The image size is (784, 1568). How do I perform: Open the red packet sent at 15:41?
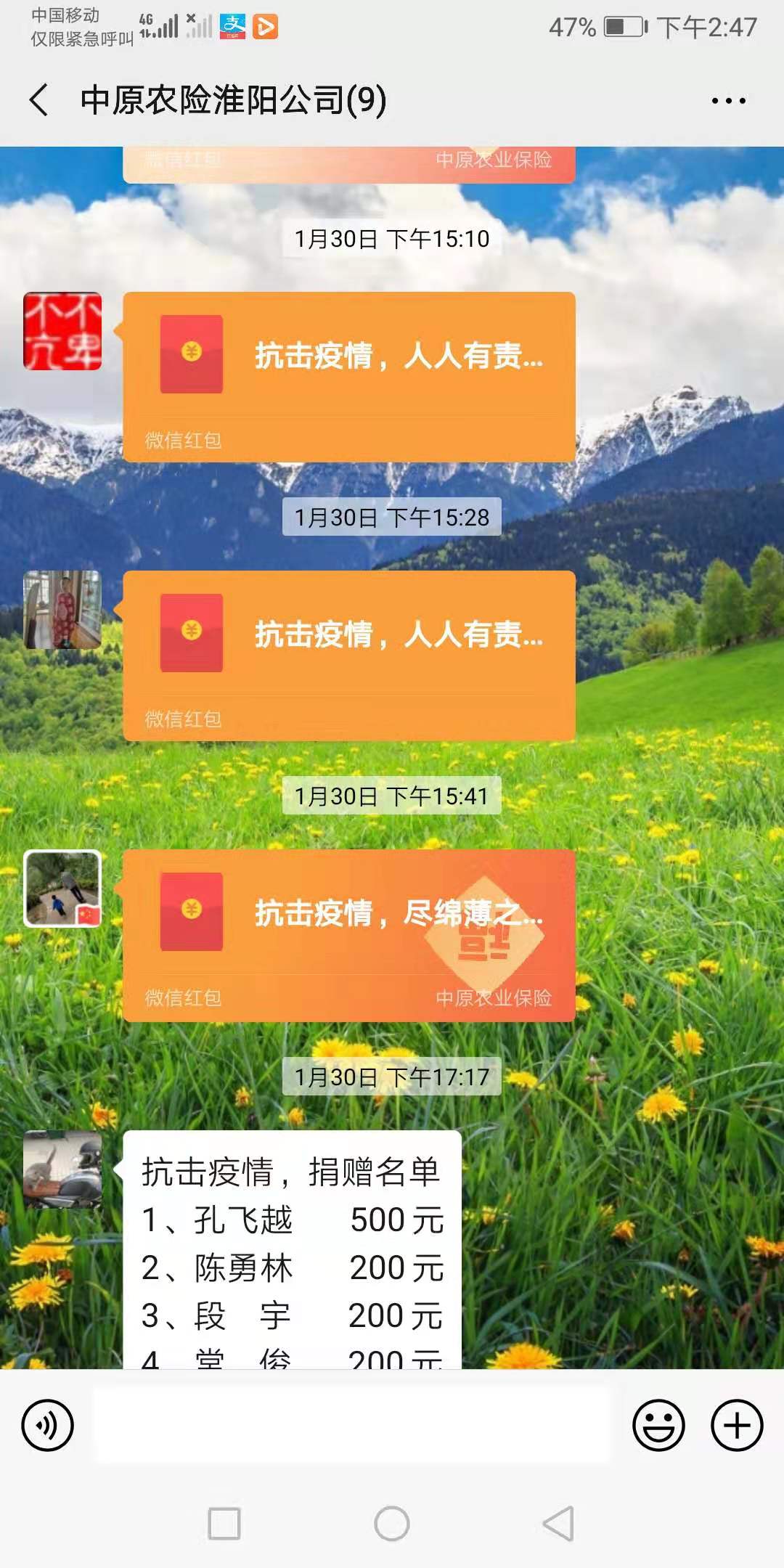[348, 934]
